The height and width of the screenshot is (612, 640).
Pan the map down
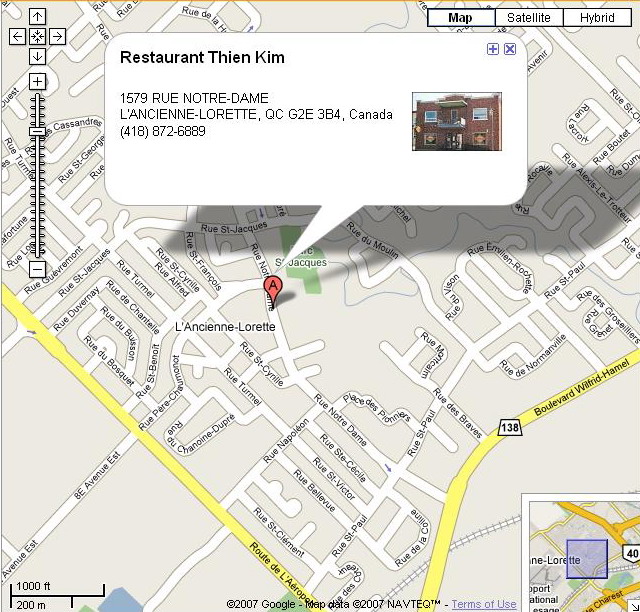pyautogui.click(x=37, y=56)
